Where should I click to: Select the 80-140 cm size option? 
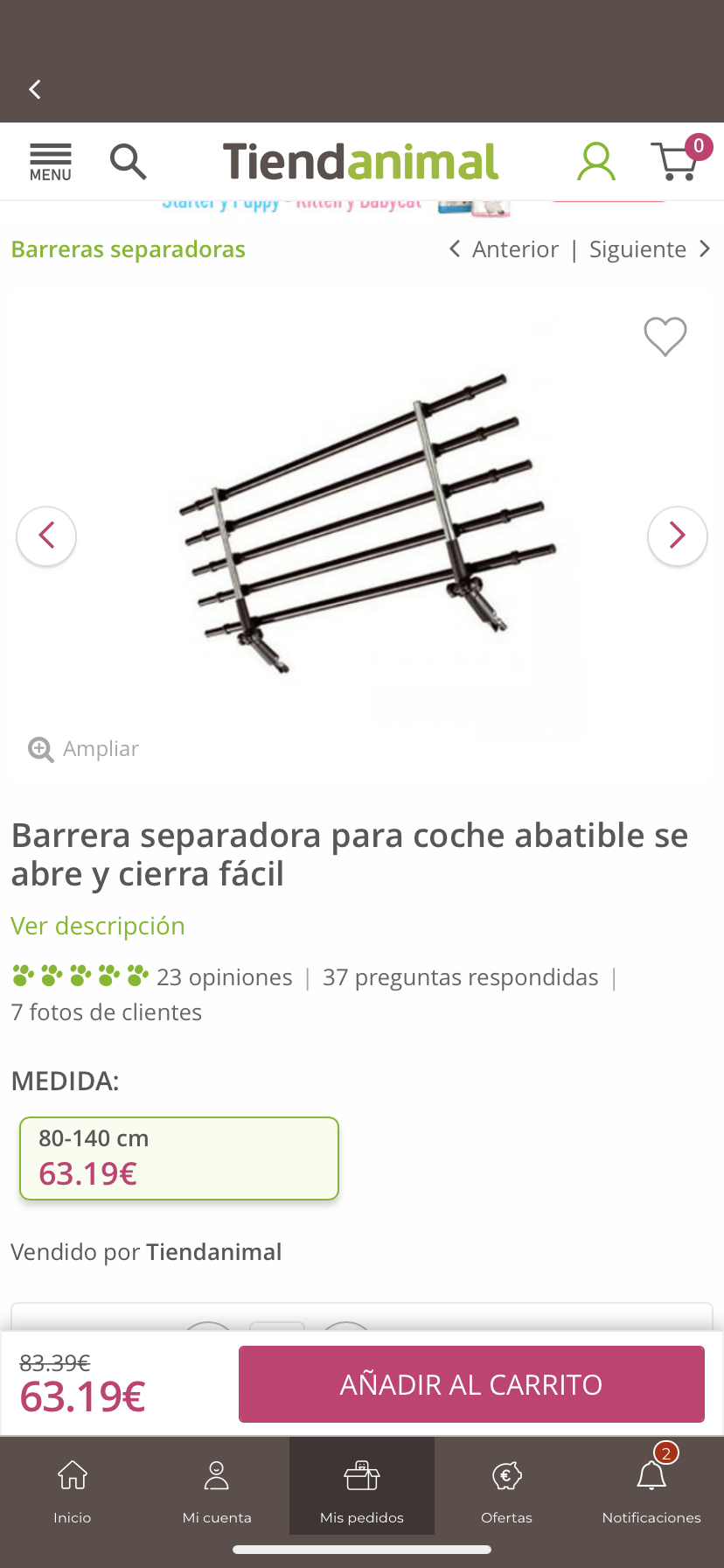click(179, 1158)
